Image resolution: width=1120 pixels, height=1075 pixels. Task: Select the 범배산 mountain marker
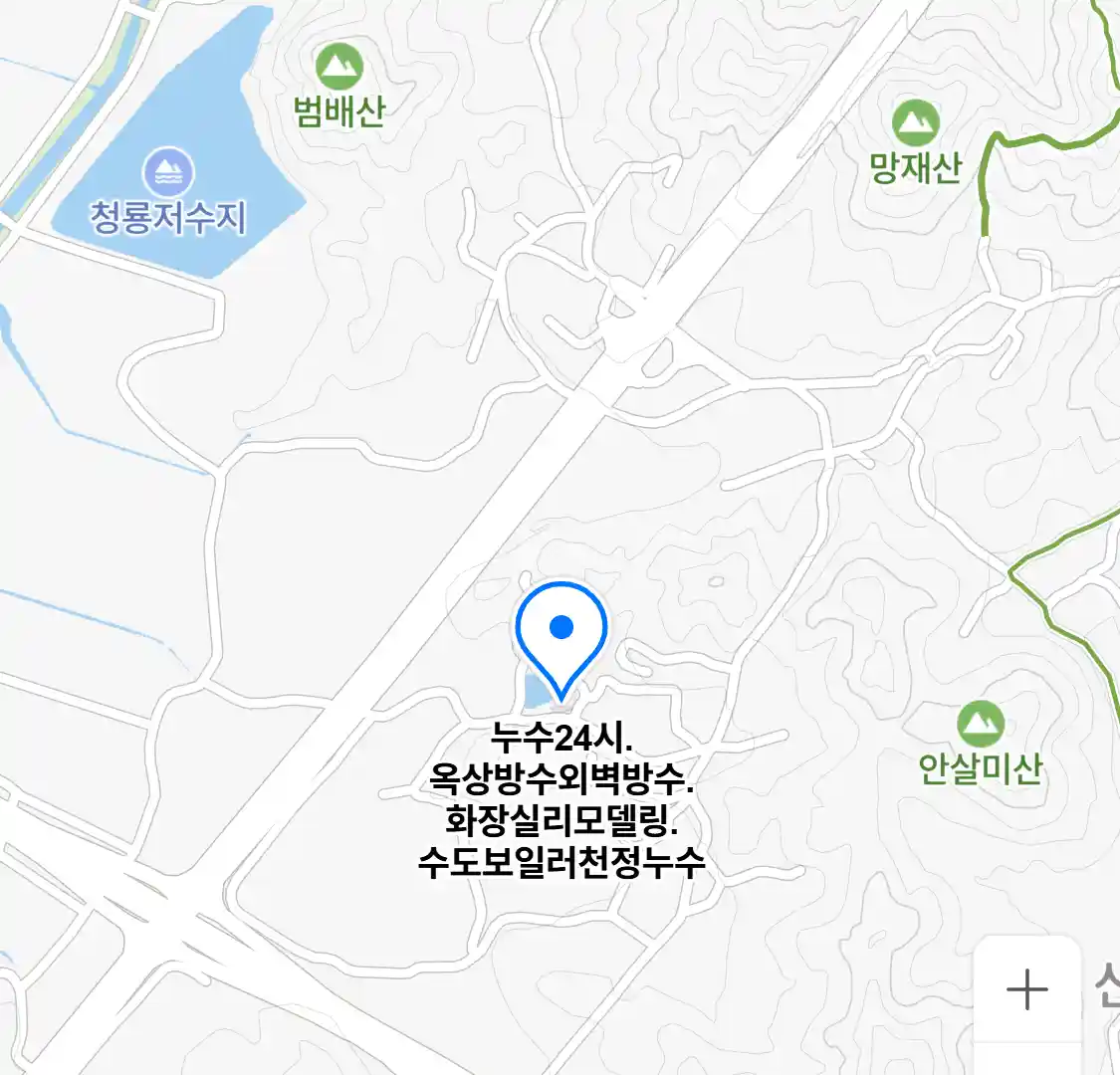click(339, 68)
